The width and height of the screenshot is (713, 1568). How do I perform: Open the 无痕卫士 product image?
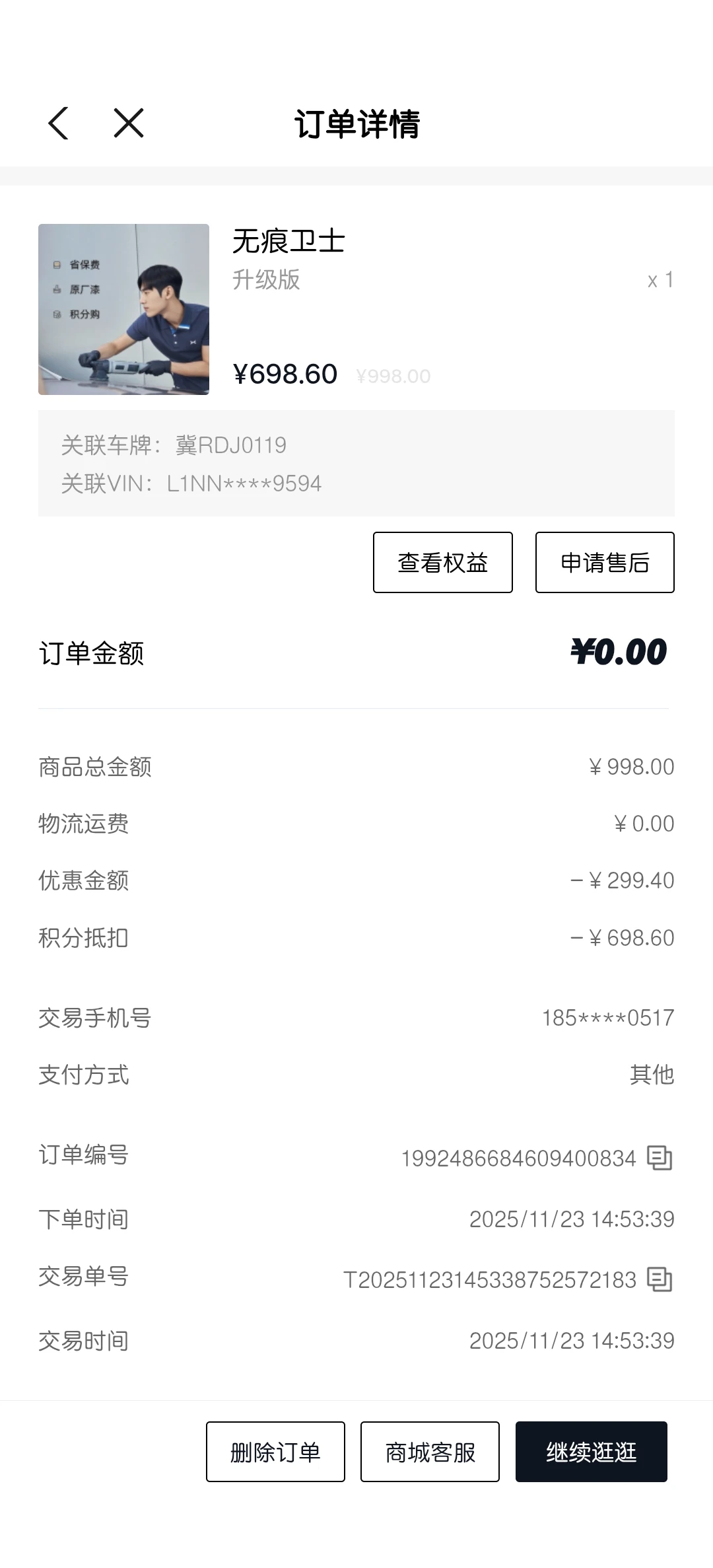point(123,309)
